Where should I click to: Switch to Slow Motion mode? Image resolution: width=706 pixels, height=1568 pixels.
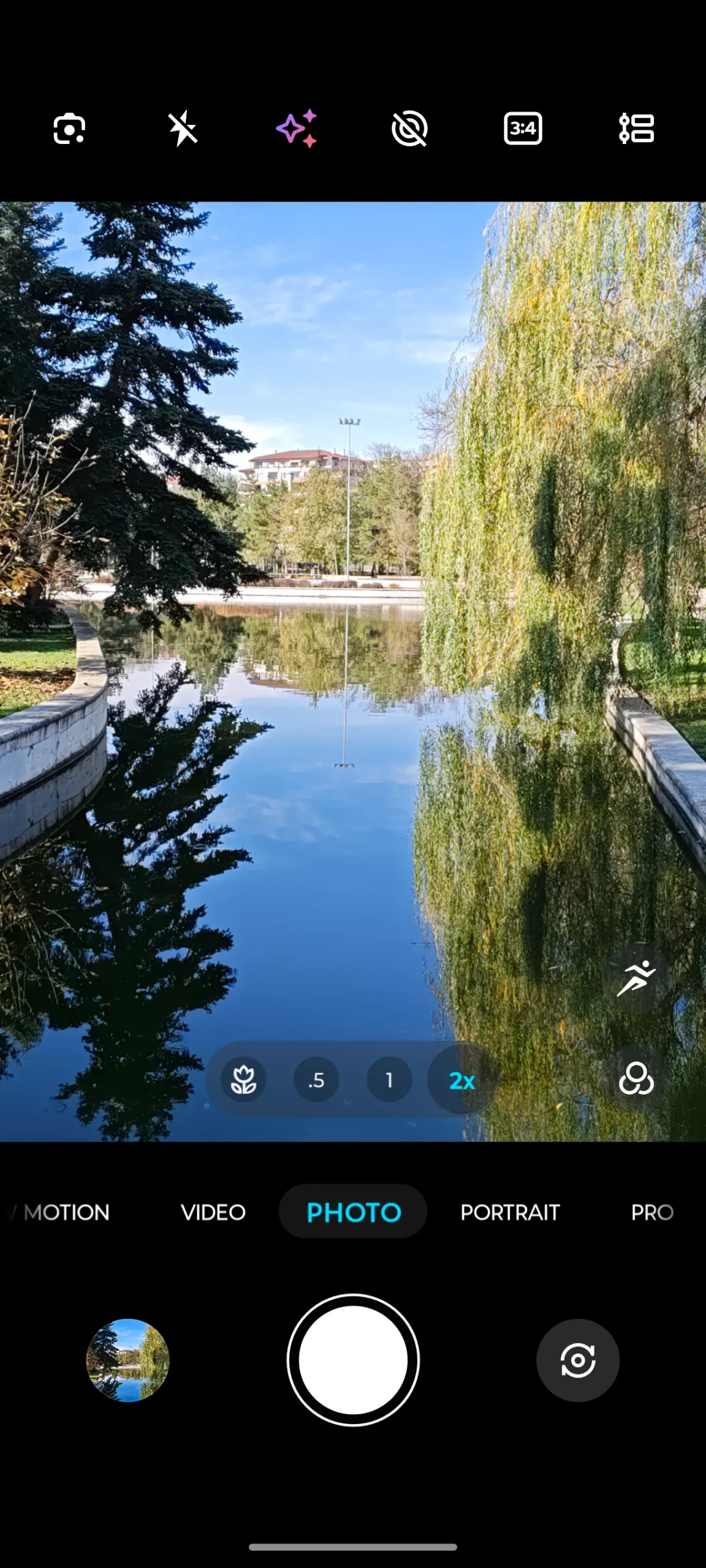[64, 1212]
